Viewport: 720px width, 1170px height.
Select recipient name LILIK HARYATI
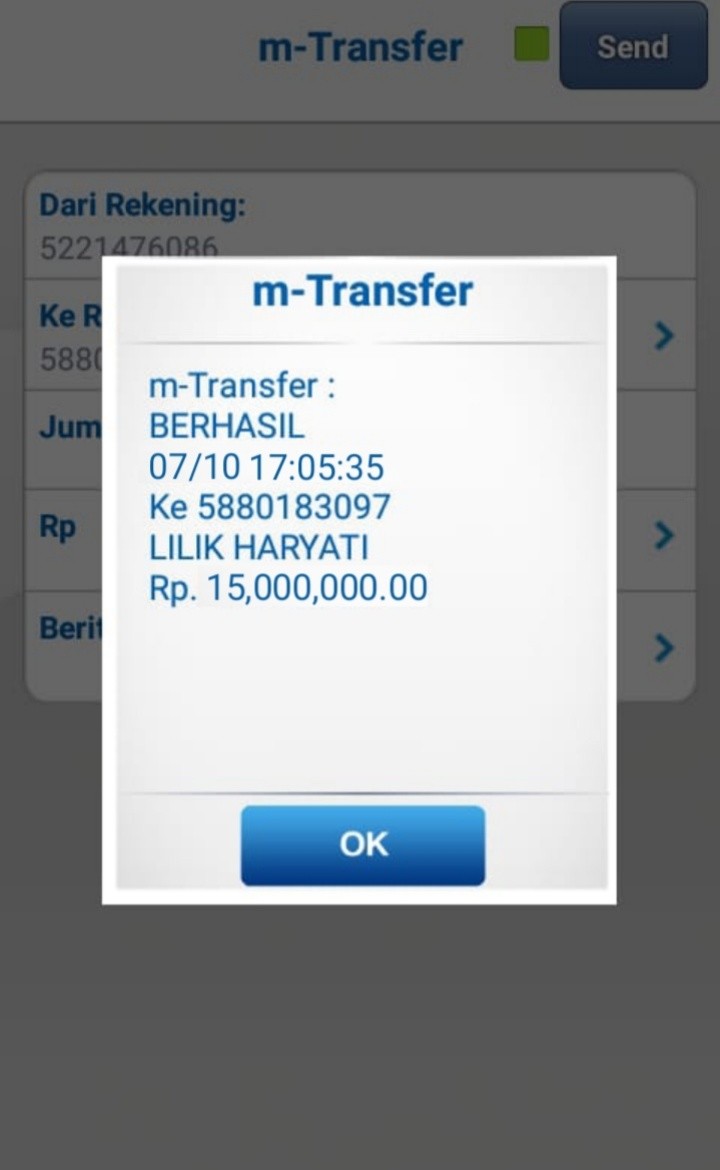pyautogui.click(x=258, y=547)
